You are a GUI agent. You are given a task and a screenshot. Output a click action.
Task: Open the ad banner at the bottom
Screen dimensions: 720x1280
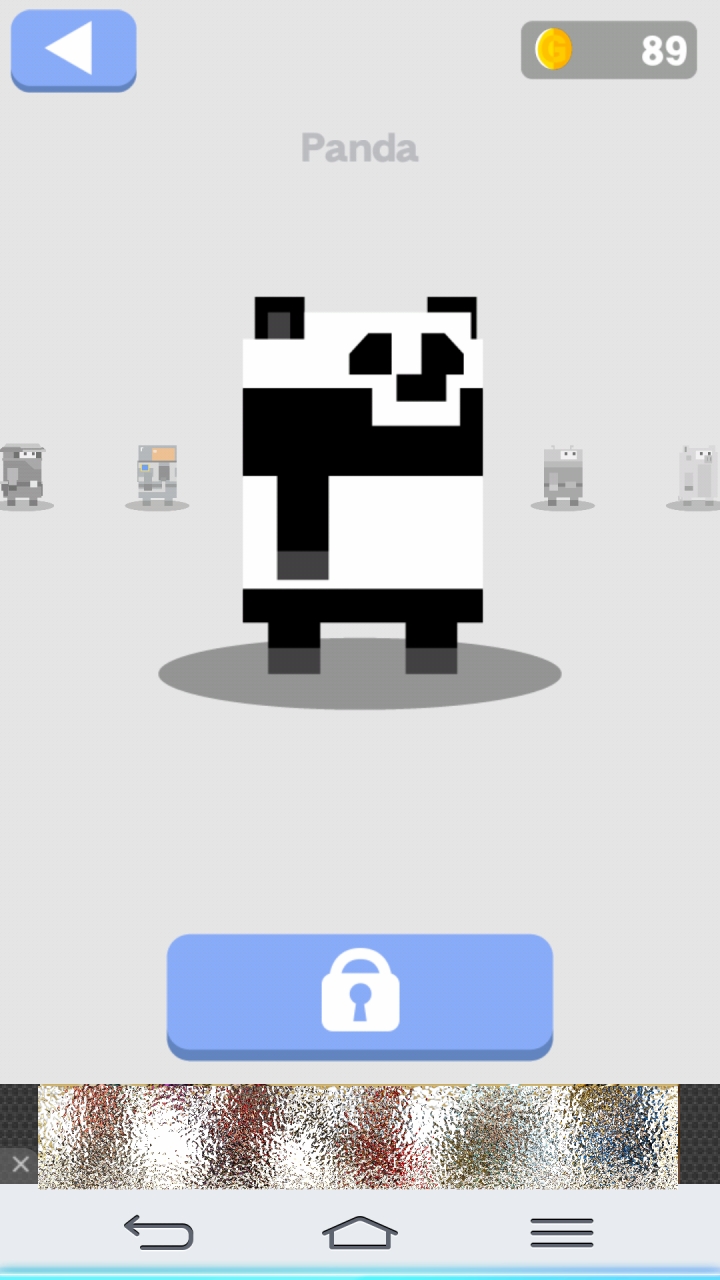pyautogui.click(x=358, y=1136)
